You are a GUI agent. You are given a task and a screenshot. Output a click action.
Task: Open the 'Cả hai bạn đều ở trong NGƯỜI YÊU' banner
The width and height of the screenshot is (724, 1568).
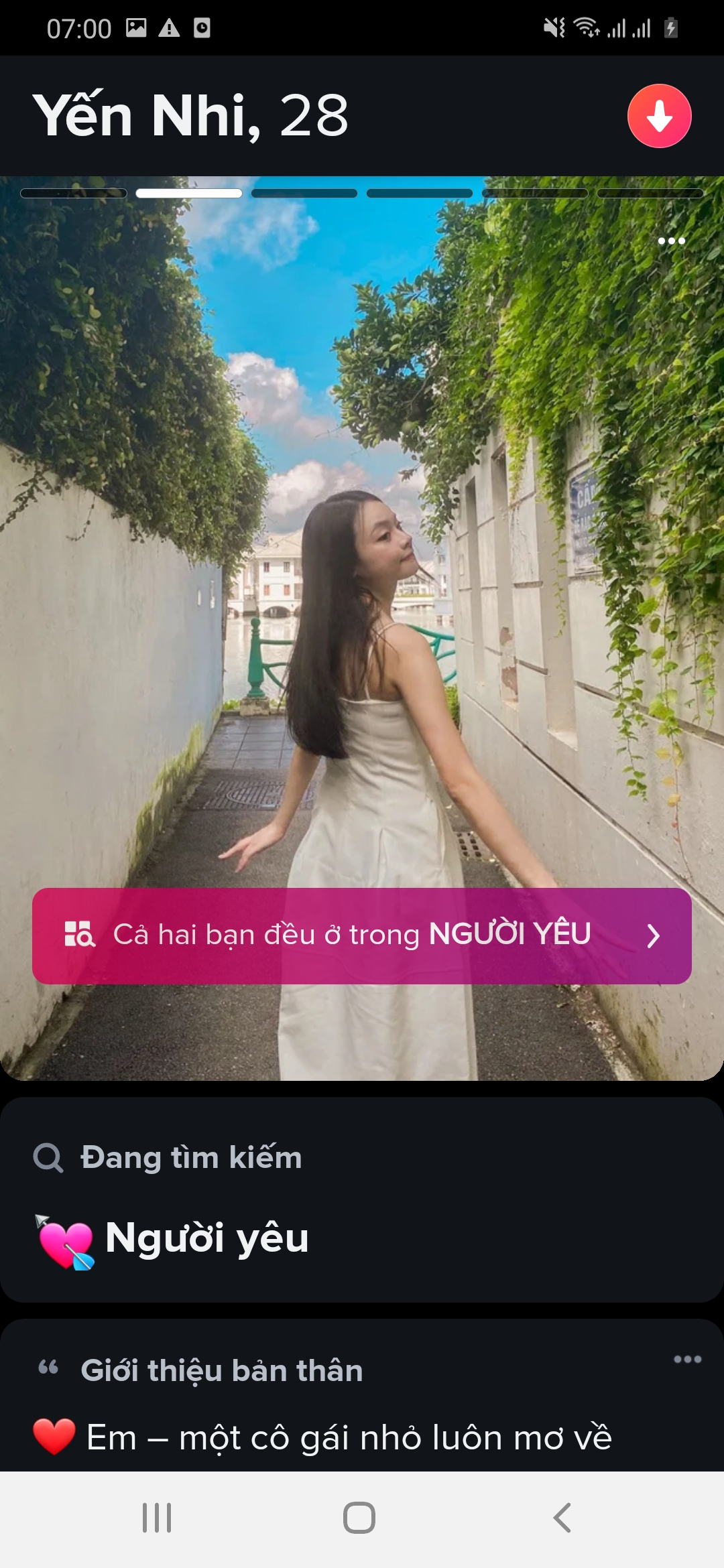[362, 935]
